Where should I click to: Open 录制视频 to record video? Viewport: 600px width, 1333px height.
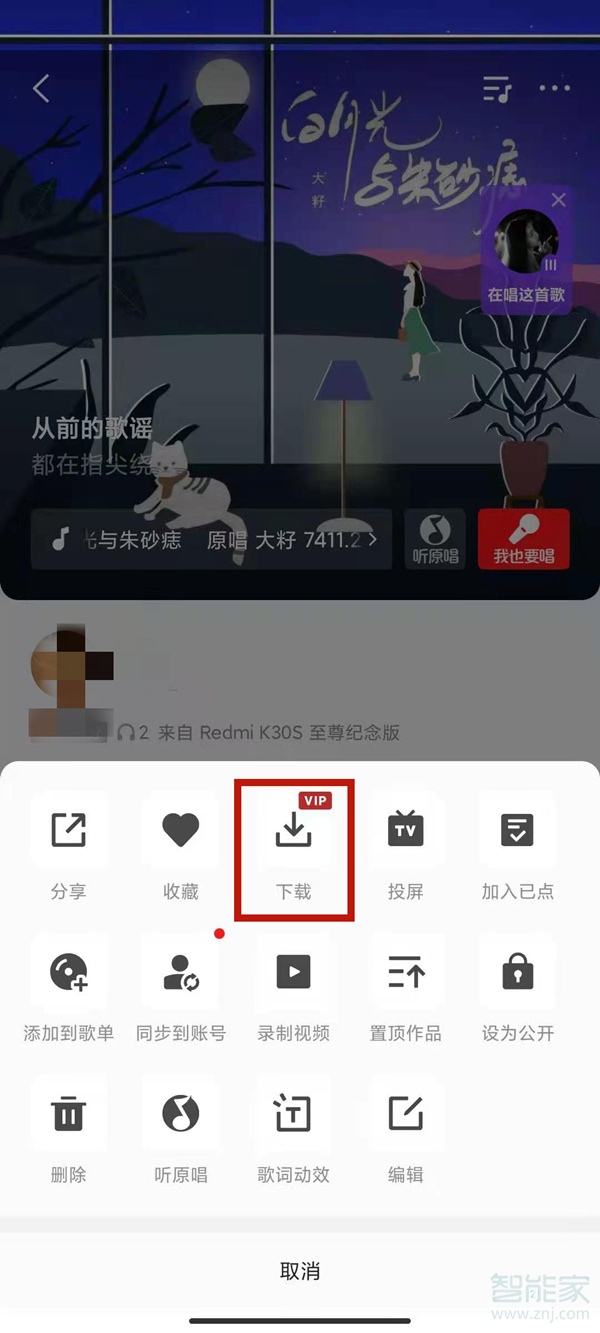coord(293,987)
